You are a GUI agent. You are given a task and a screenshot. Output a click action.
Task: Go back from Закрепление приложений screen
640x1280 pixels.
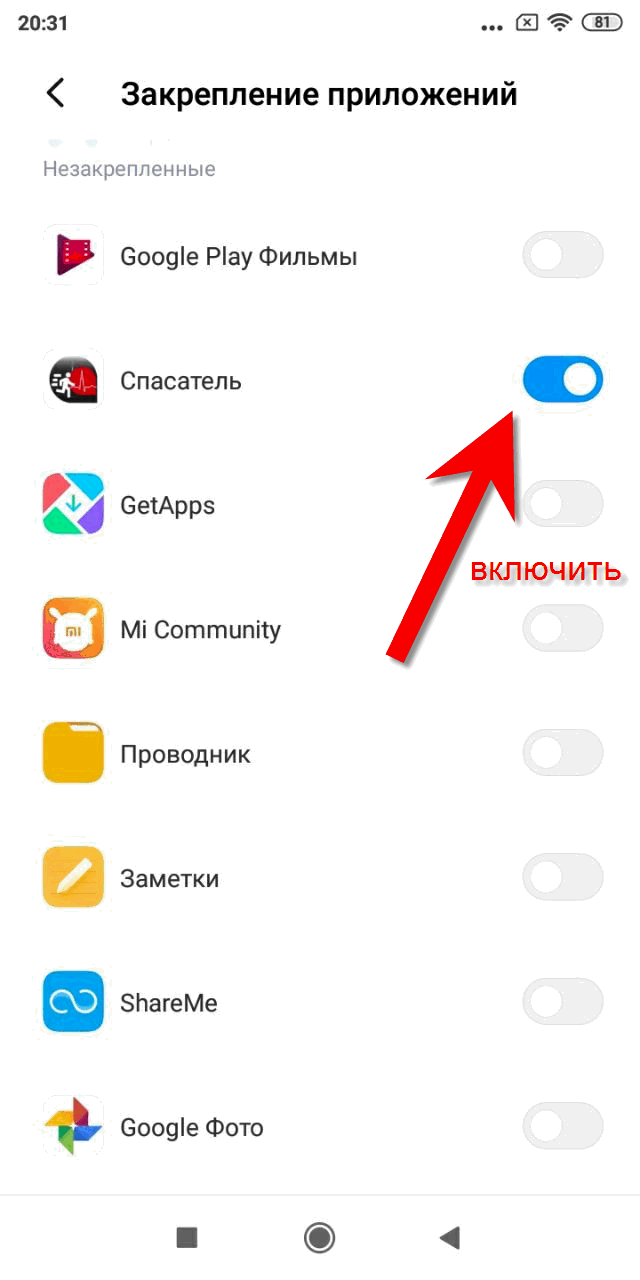56,93
